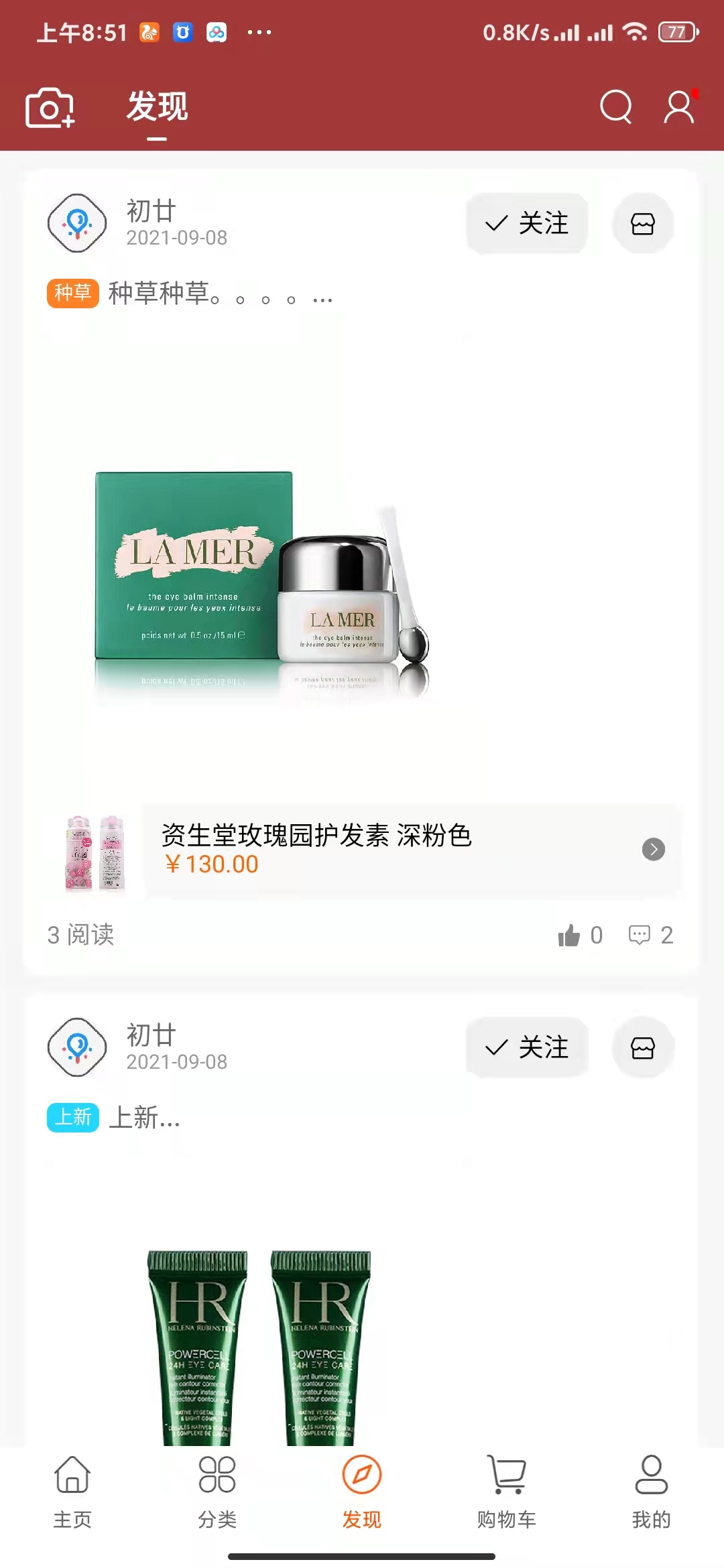Switch to the 分类 tab
Viewport: 724px width, 1568px height.
coord(217,1491)
